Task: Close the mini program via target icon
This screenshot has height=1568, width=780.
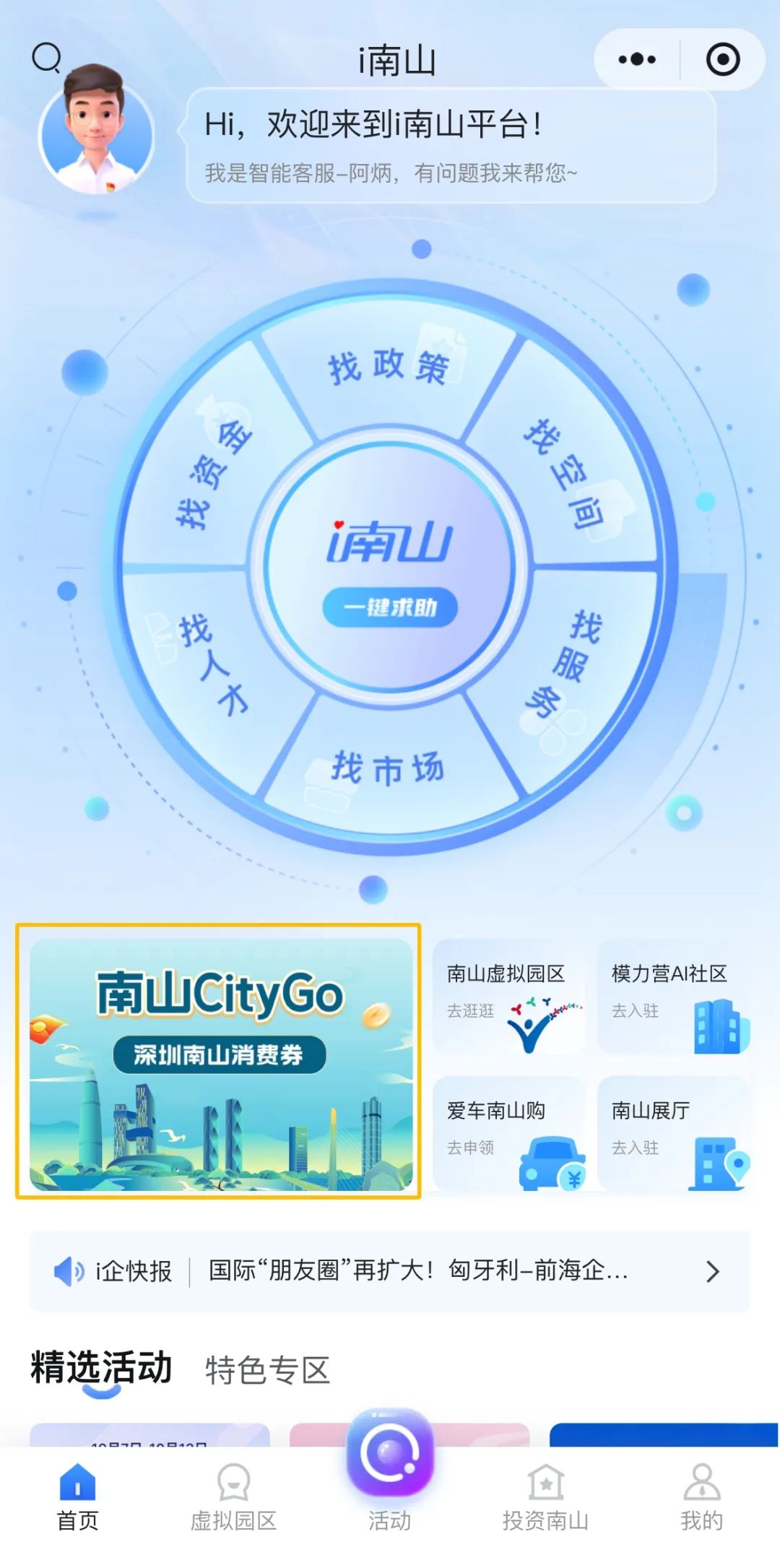Action: tap(723, 59)
